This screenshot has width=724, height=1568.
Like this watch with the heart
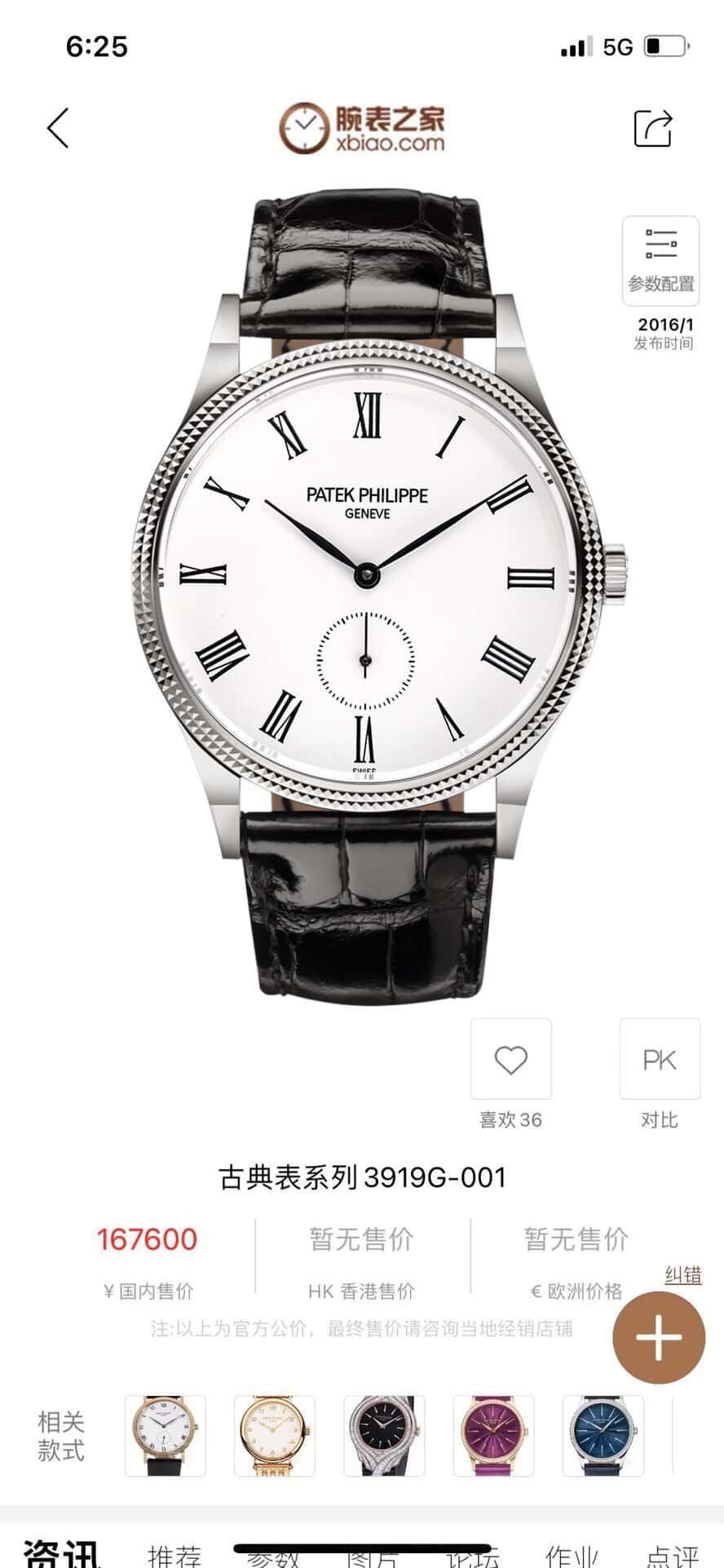point(511,1060)
